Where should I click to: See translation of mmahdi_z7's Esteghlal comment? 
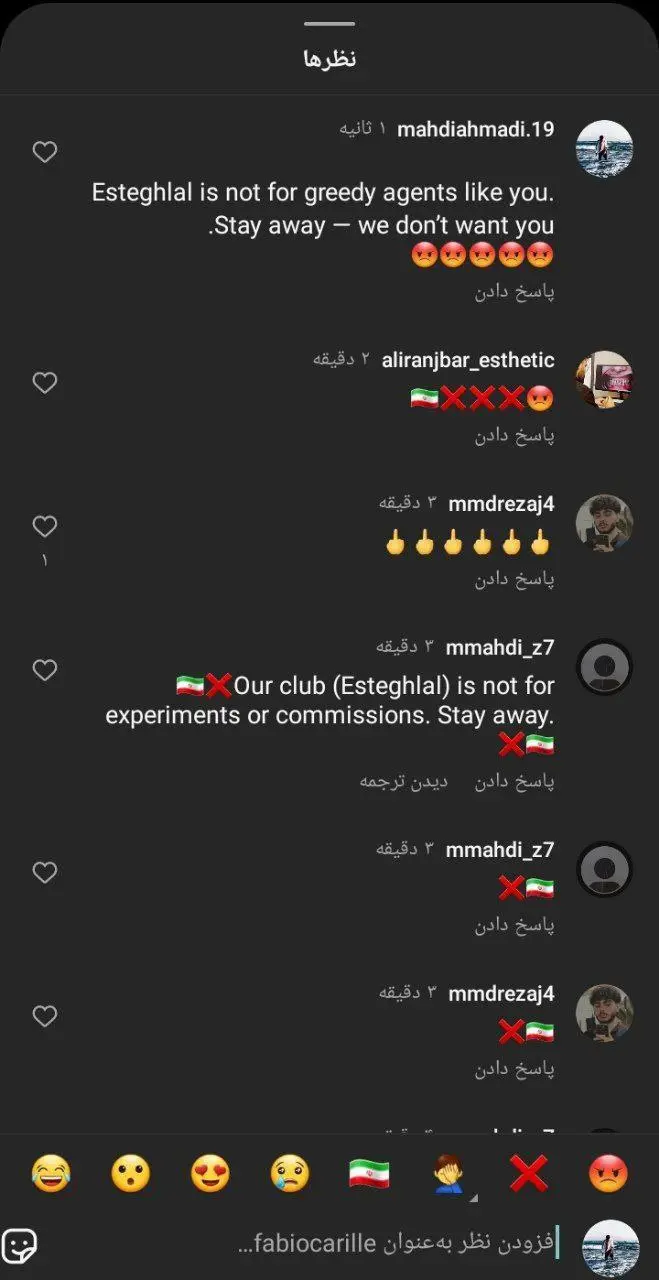click(403, 782)
